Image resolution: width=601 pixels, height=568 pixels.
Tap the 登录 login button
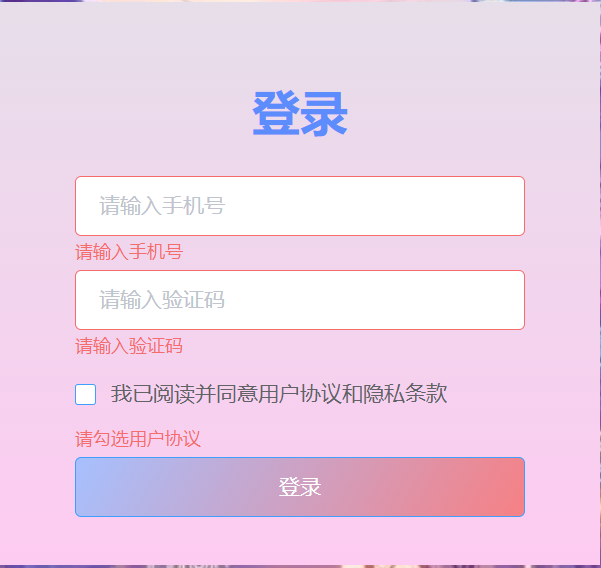300,487
